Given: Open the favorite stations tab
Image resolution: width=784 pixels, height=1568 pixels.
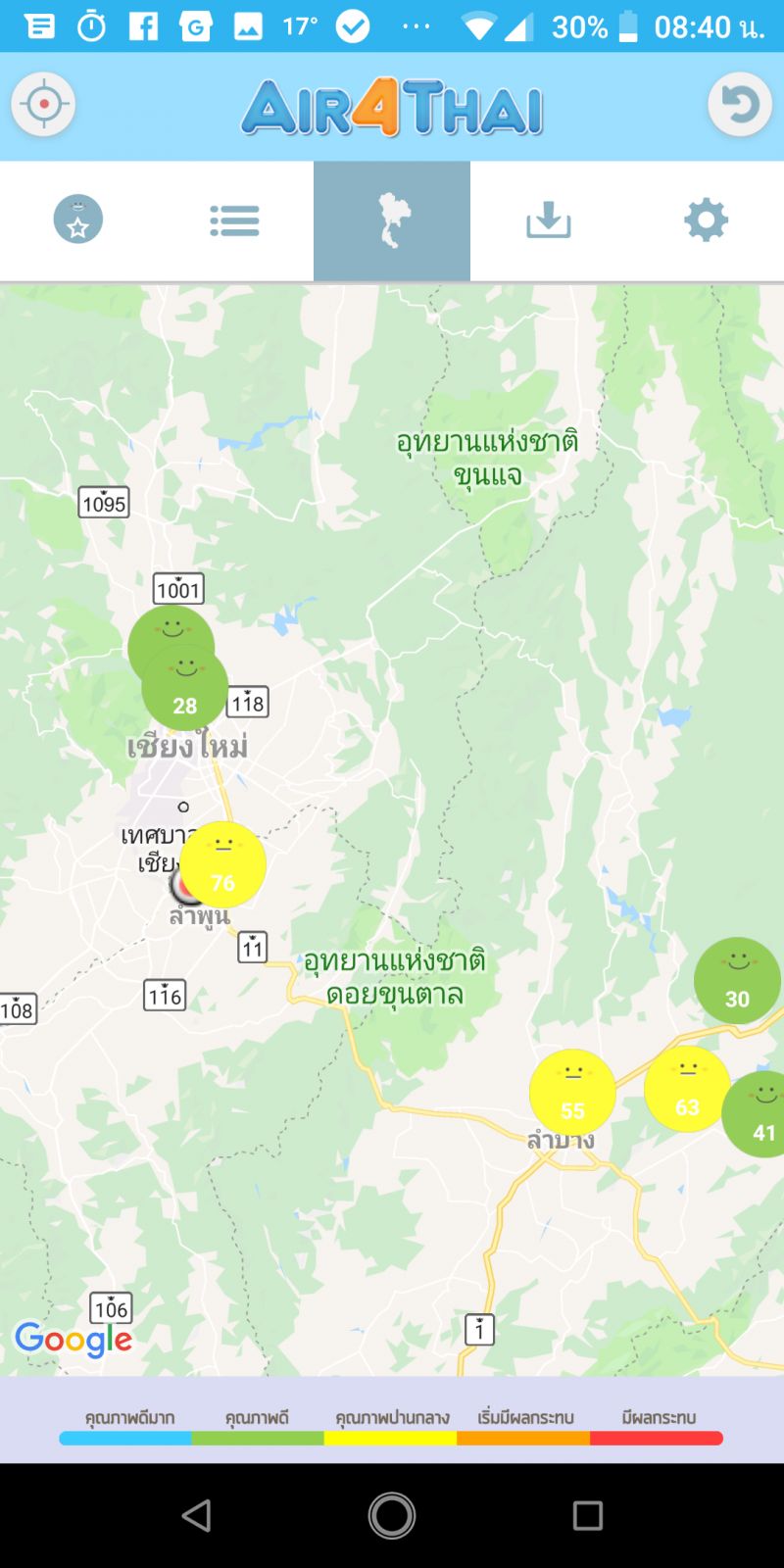Looking at the screenshot, I should coord(78,220).
